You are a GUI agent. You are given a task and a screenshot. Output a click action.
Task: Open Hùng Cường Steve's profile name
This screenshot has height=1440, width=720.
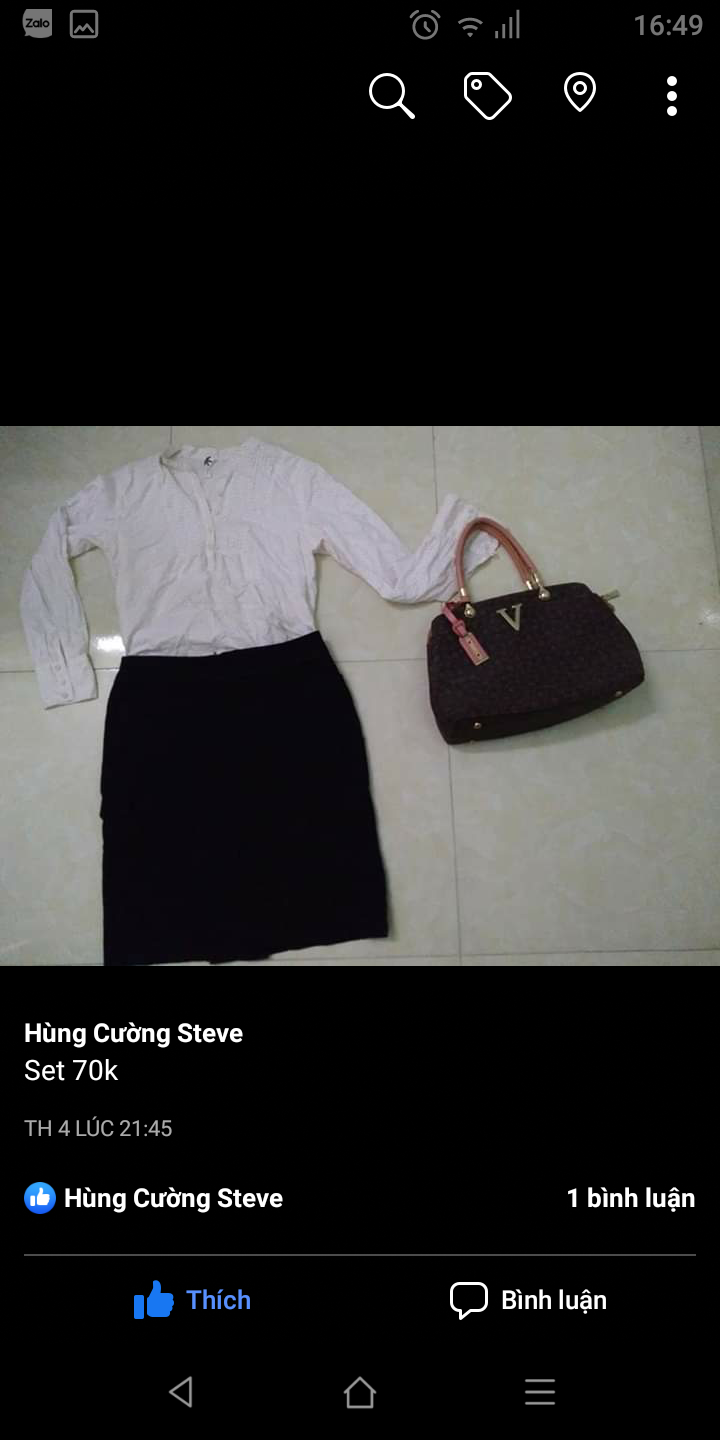(x=133, y=1033)
